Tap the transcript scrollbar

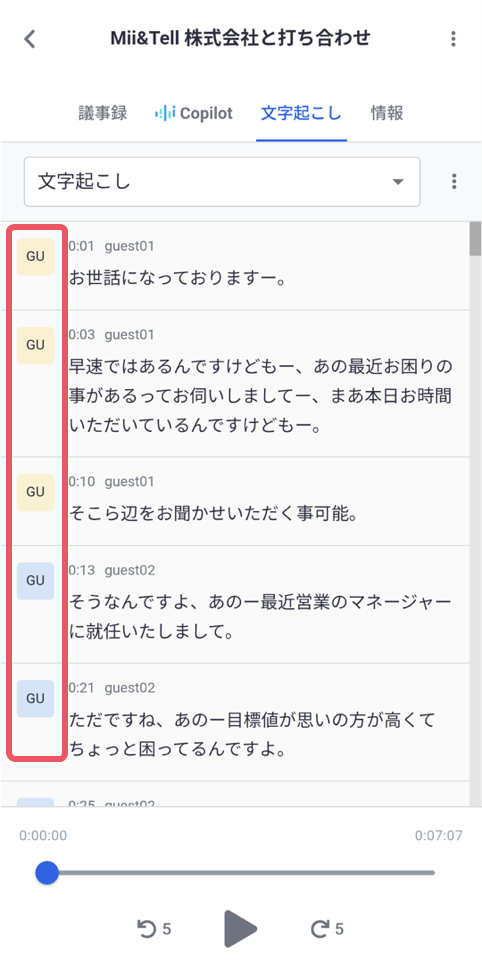tap(475, 239)
